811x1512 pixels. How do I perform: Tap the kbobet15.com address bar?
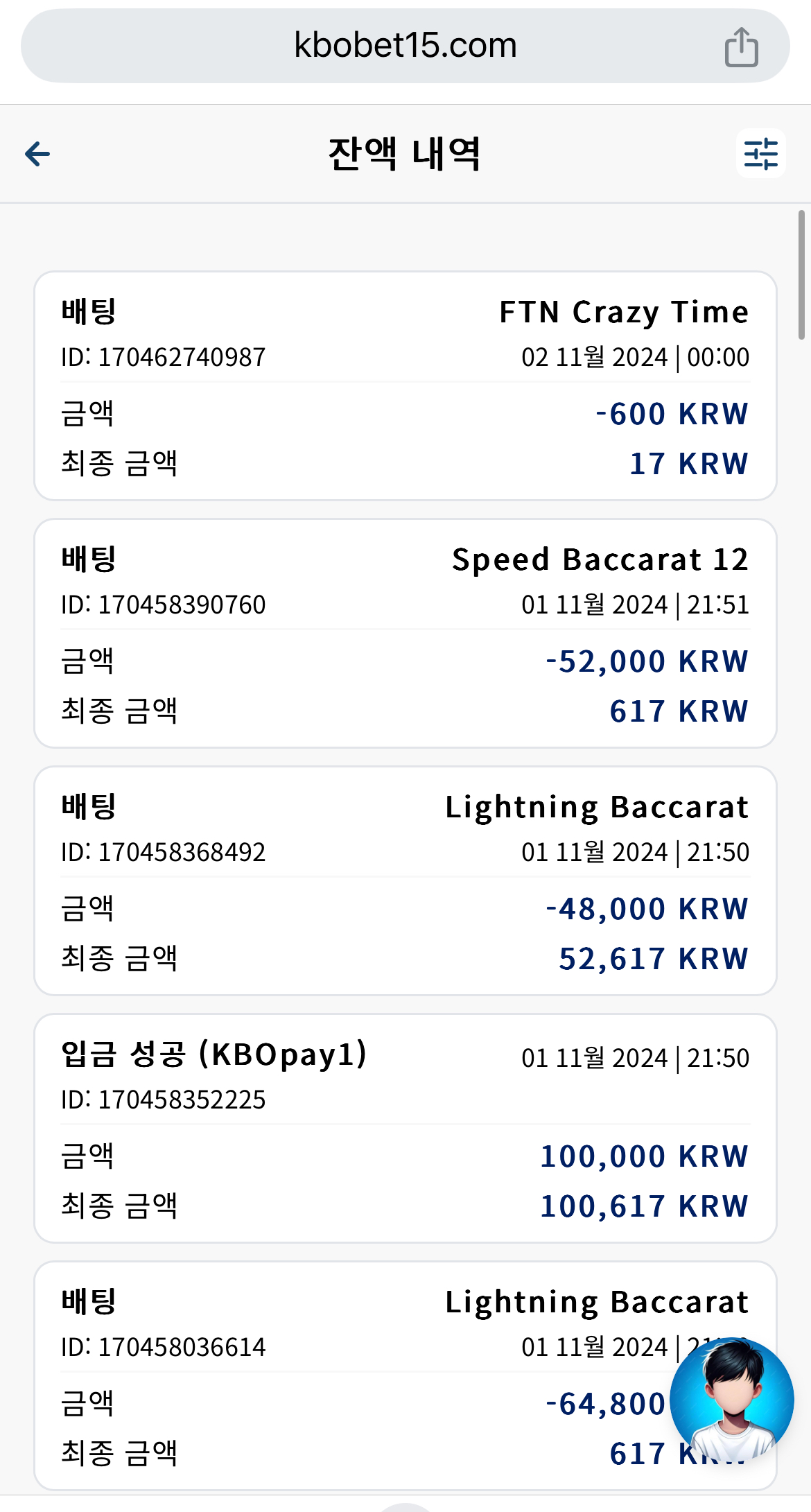405,46
